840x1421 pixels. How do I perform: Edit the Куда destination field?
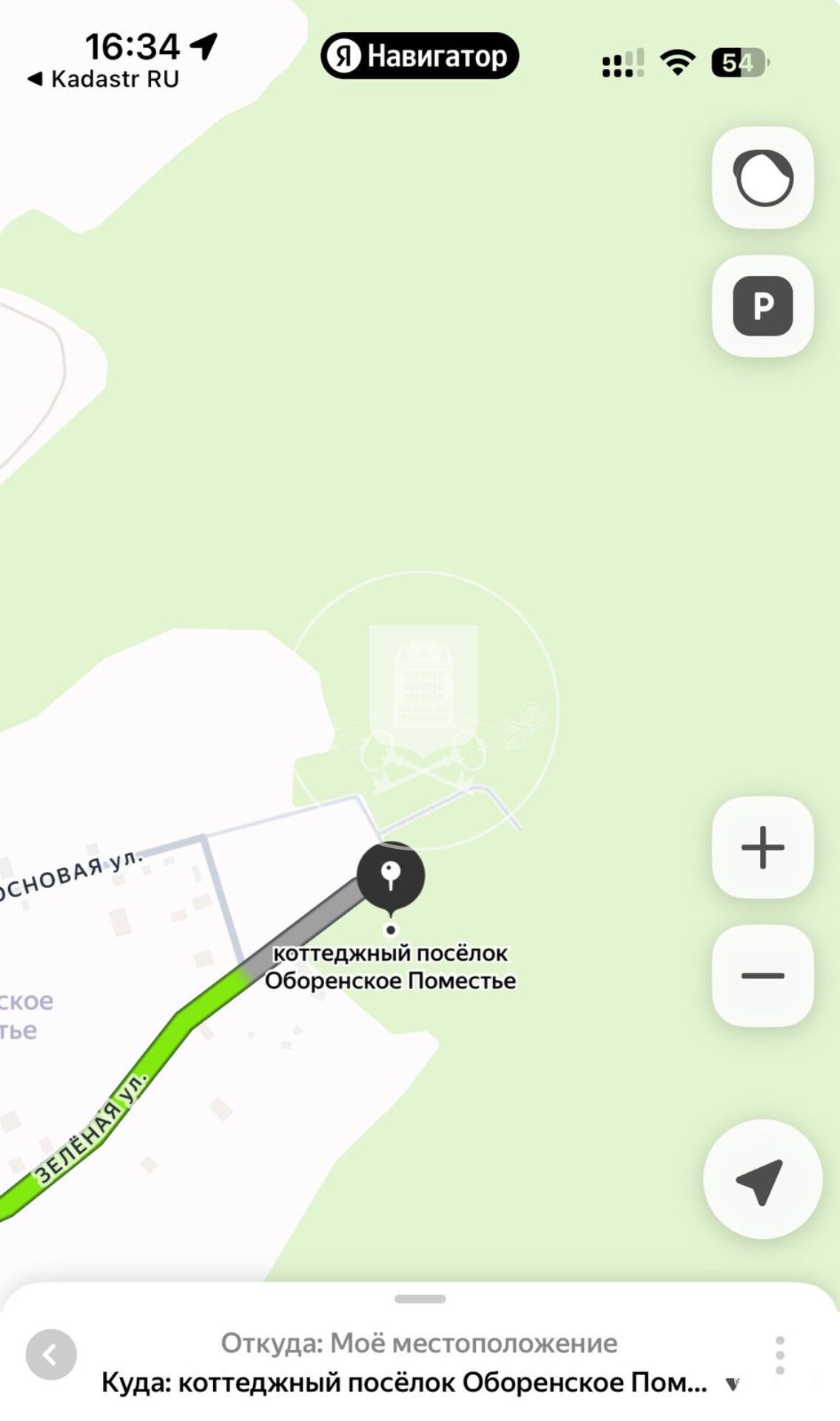coord(404,1383)
